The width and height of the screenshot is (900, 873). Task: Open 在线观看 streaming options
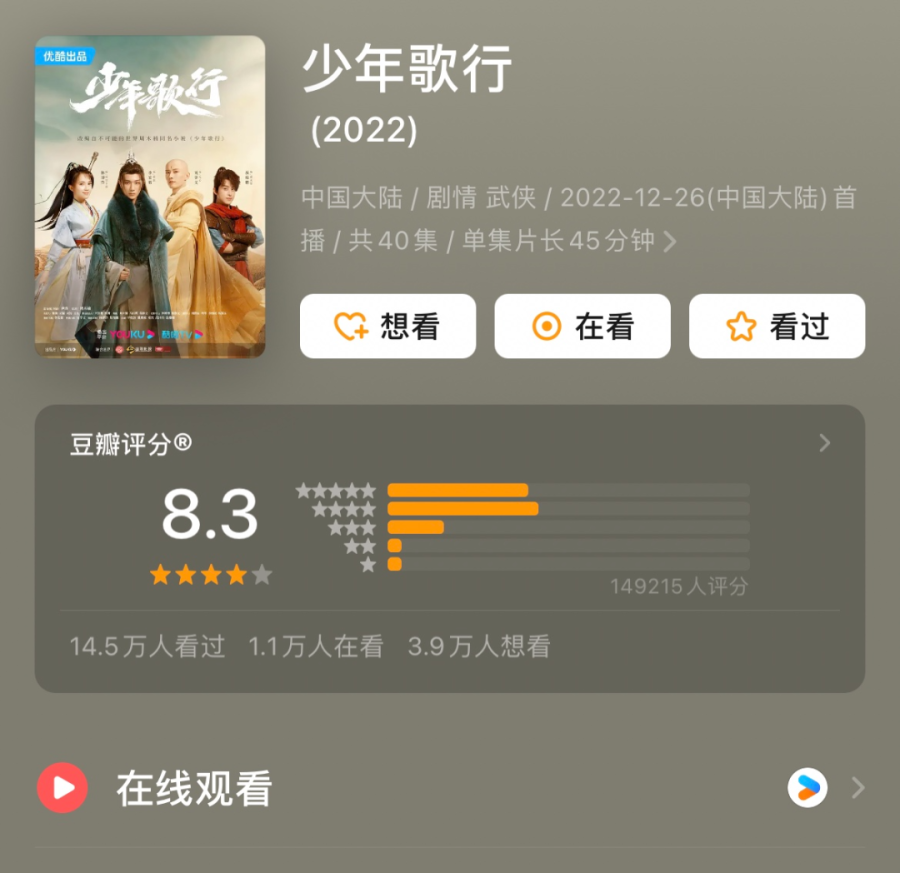450,788
